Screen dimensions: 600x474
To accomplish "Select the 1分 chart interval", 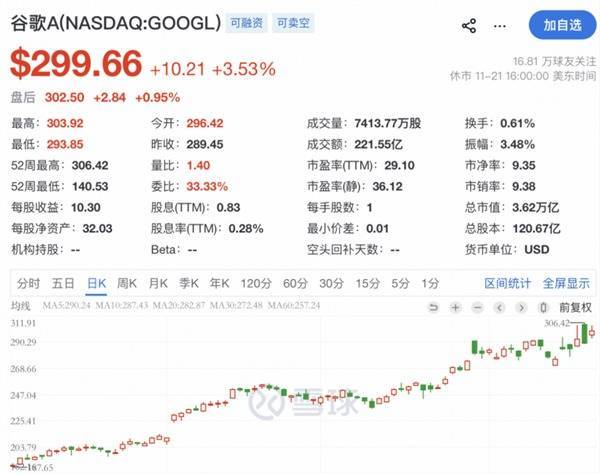I will 430,282.
